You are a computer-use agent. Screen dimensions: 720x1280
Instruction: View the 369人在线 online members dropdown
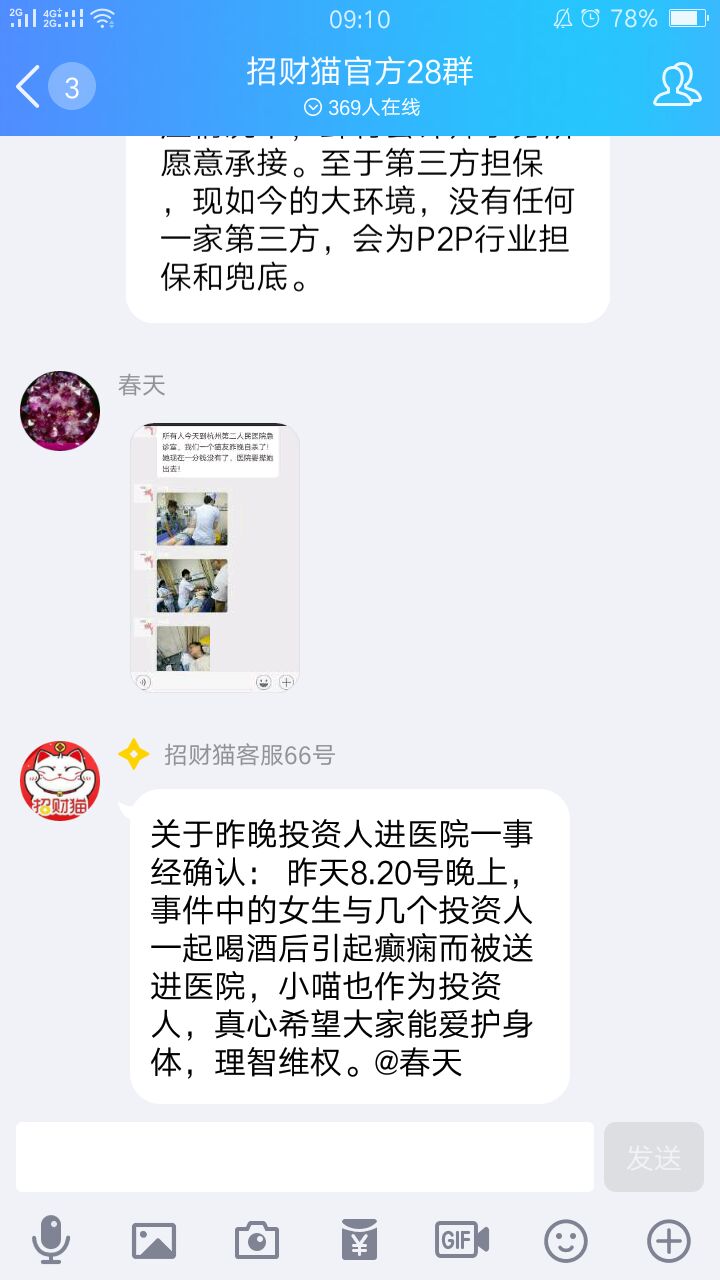click(x=362, y=108)
